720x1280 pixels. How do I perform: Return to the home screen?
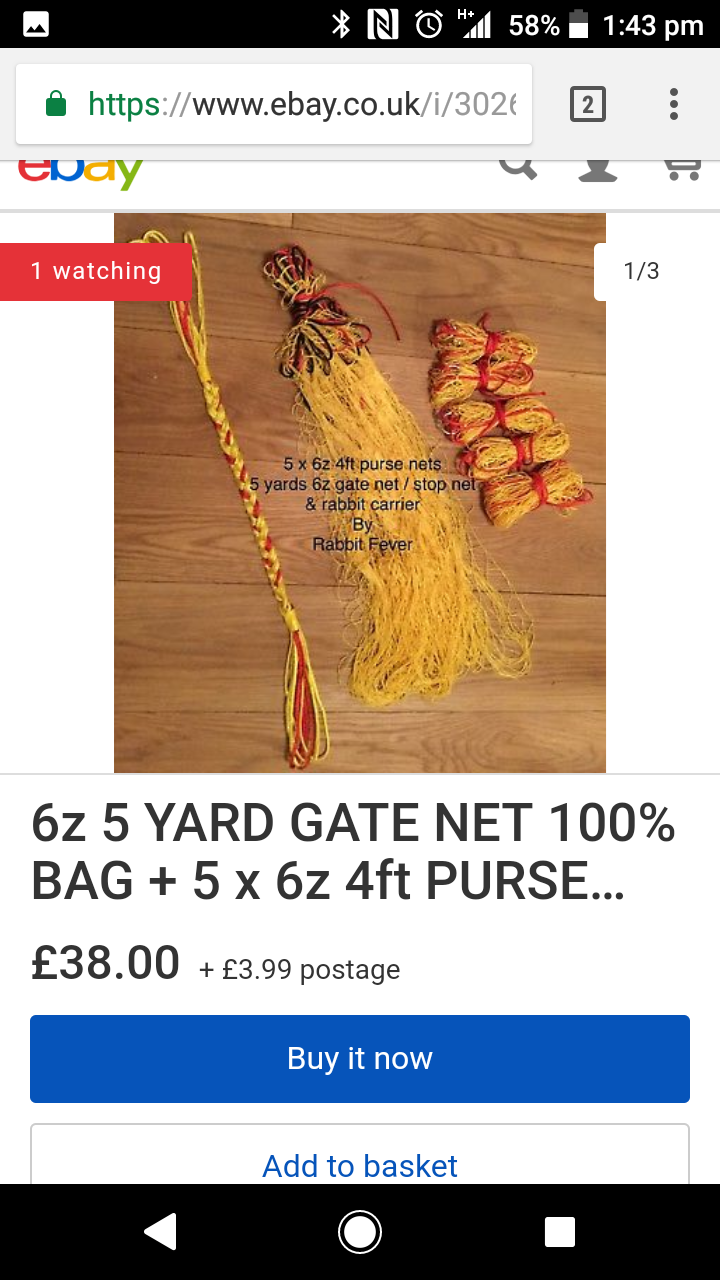coord(360,1232)
